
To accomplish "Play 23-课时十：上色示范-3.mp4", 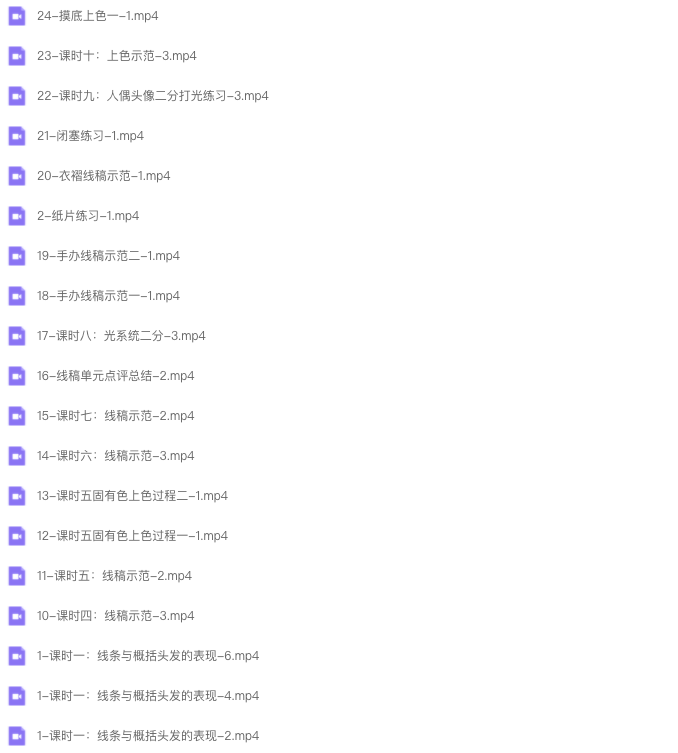I will click(x=116, y=56).
